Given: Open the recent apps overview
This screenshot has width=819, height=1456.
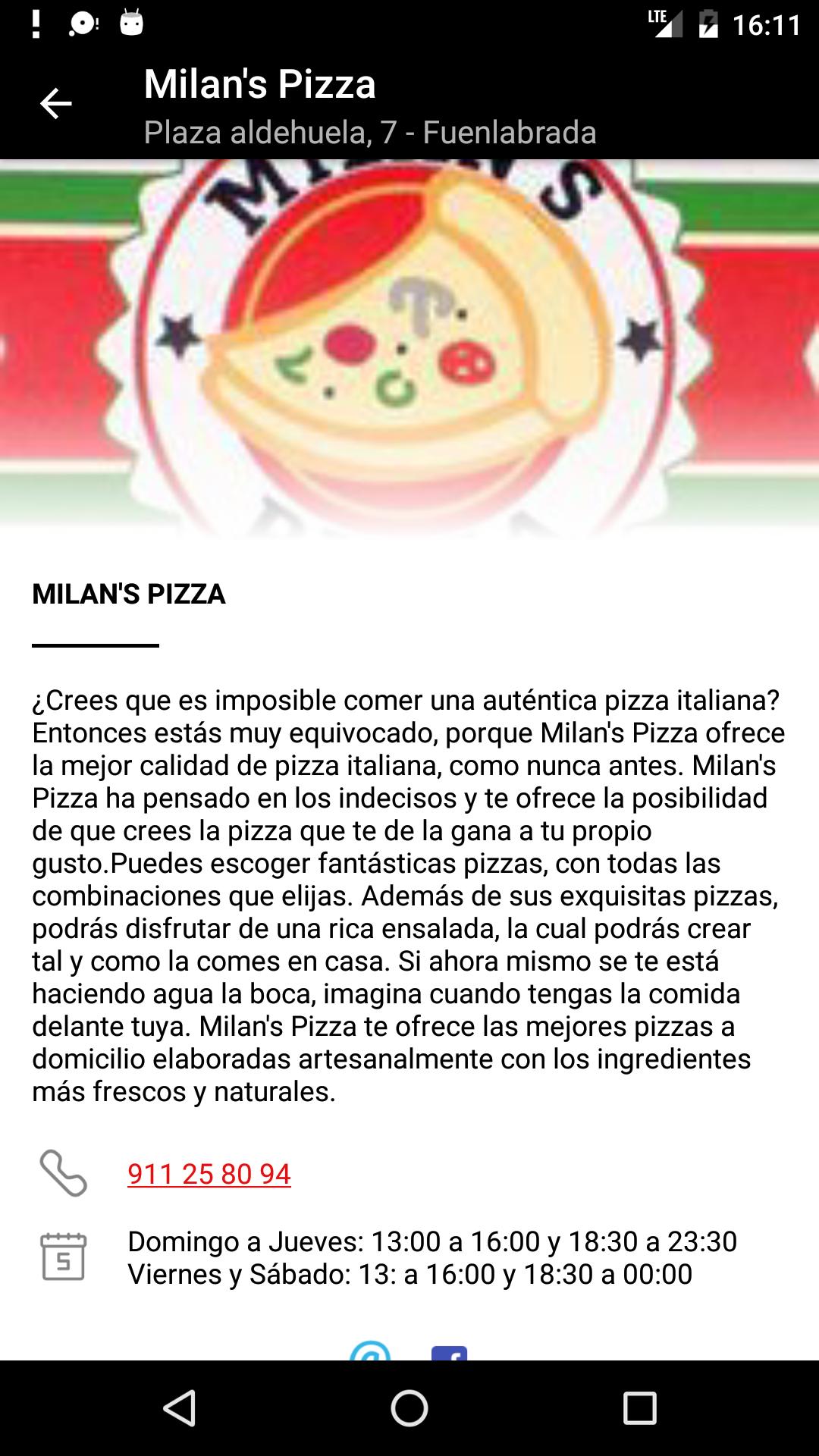Looking at the screenshot, I should coord(639,1408).
